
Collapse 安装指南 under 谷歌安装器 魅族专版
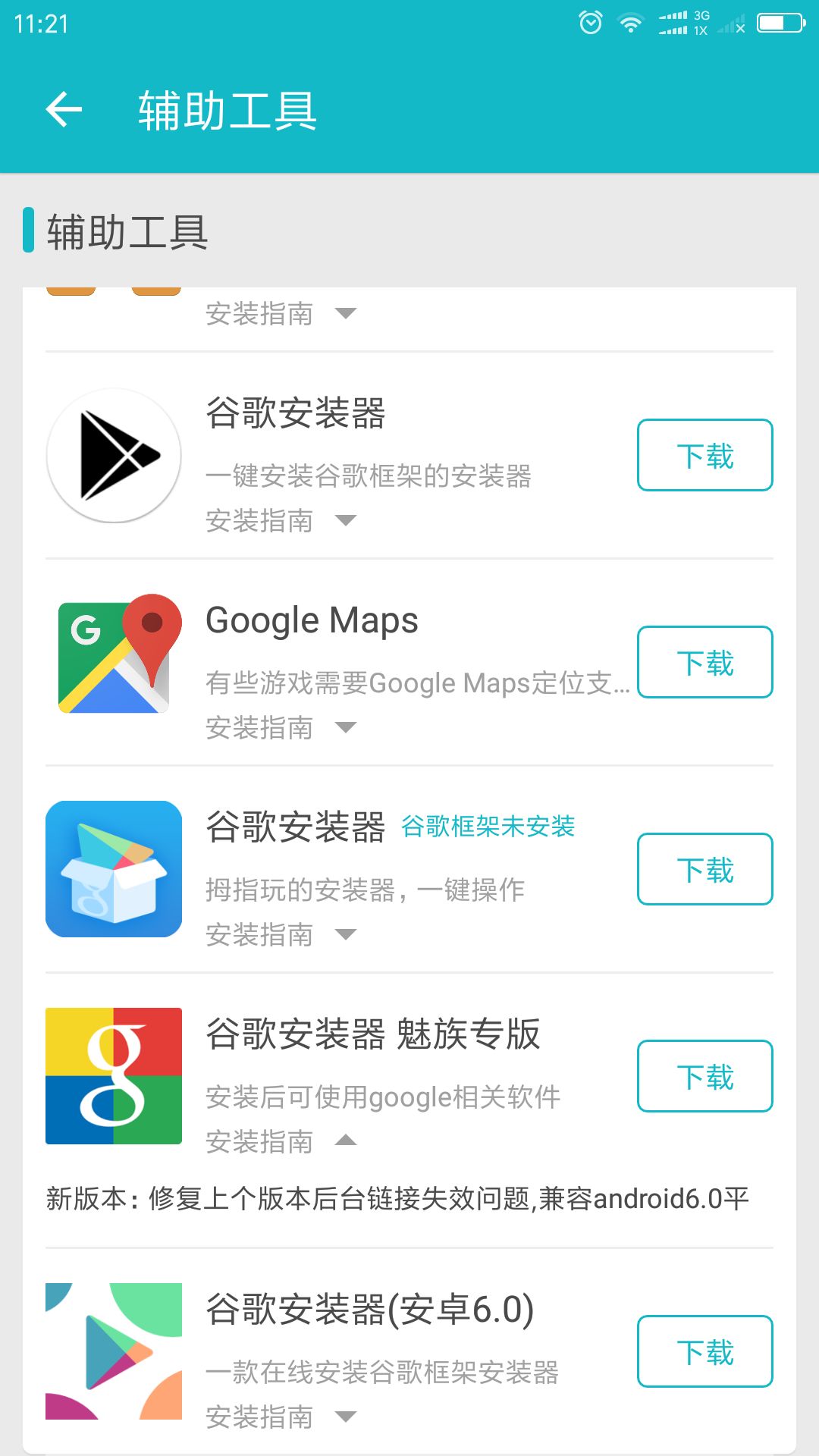point(281,1141)
